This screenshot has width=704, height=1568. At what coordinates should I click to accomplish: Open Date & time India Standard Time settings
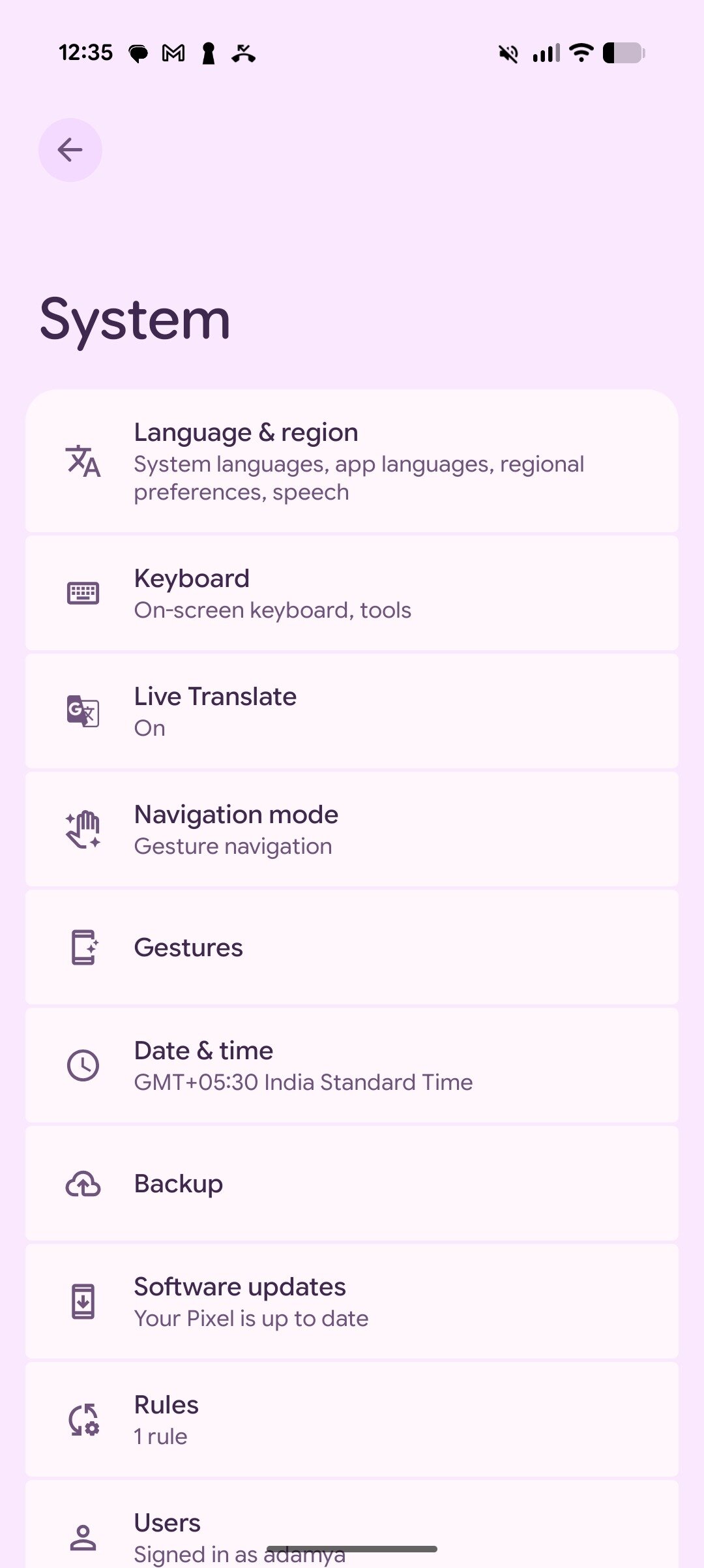coord(352,1064)
